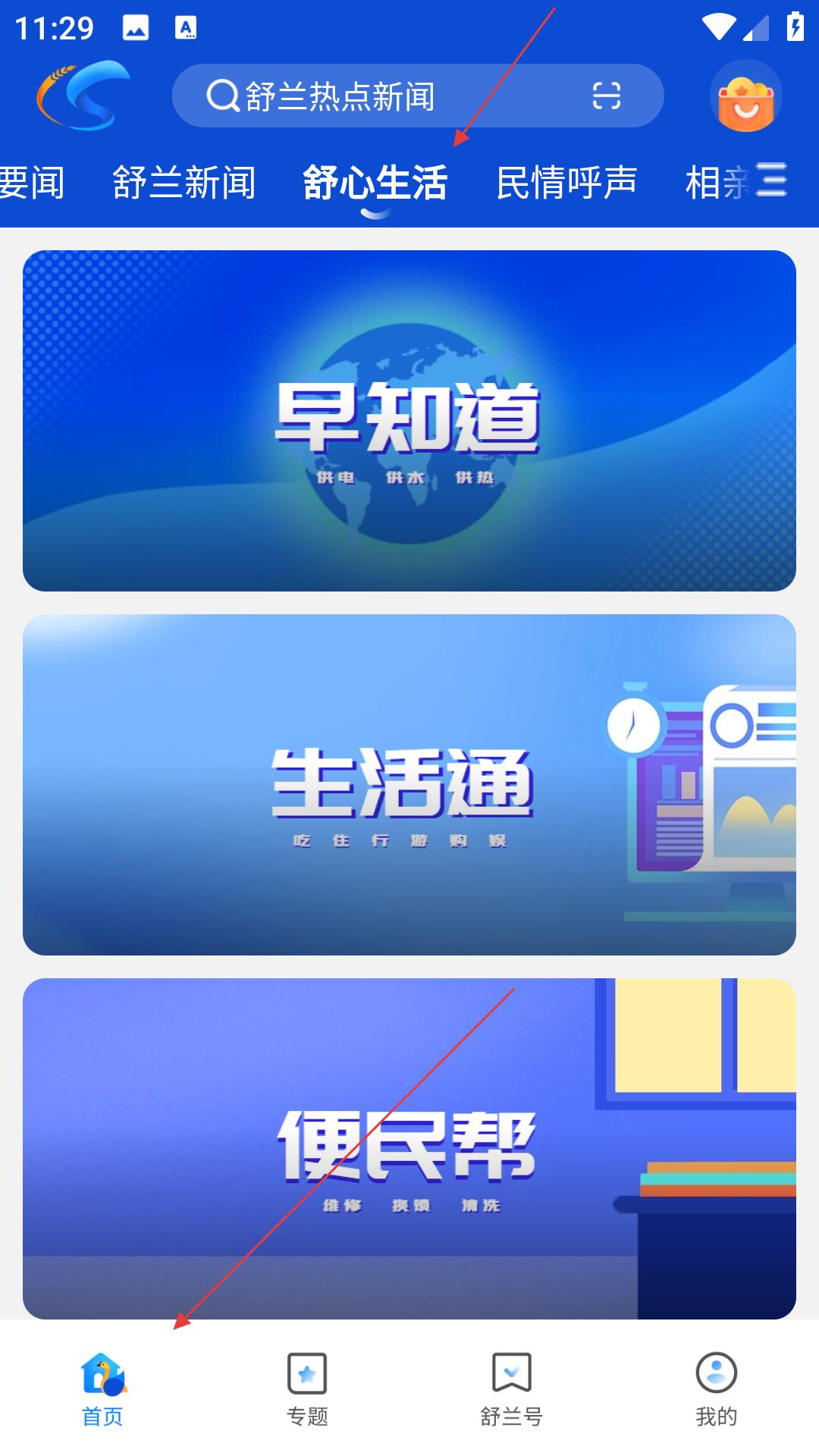Image resolution: width=819 pixels, height=1456 pixels.
Task: Select the Shulan app logo
Action: (x=83, y=95)
